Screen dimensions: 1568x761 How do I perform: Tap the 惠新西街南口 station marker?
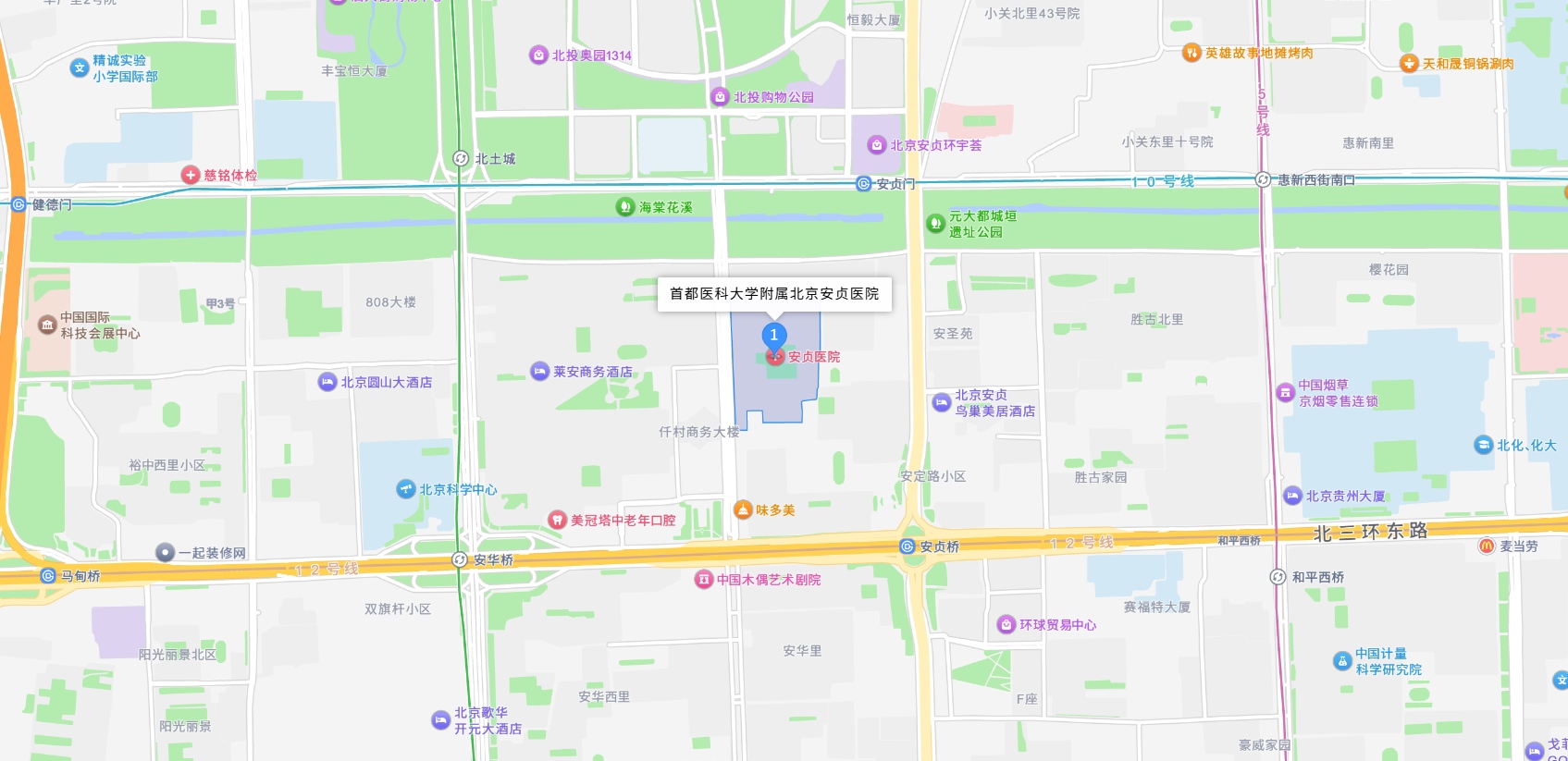click(x=1263, y=179)
